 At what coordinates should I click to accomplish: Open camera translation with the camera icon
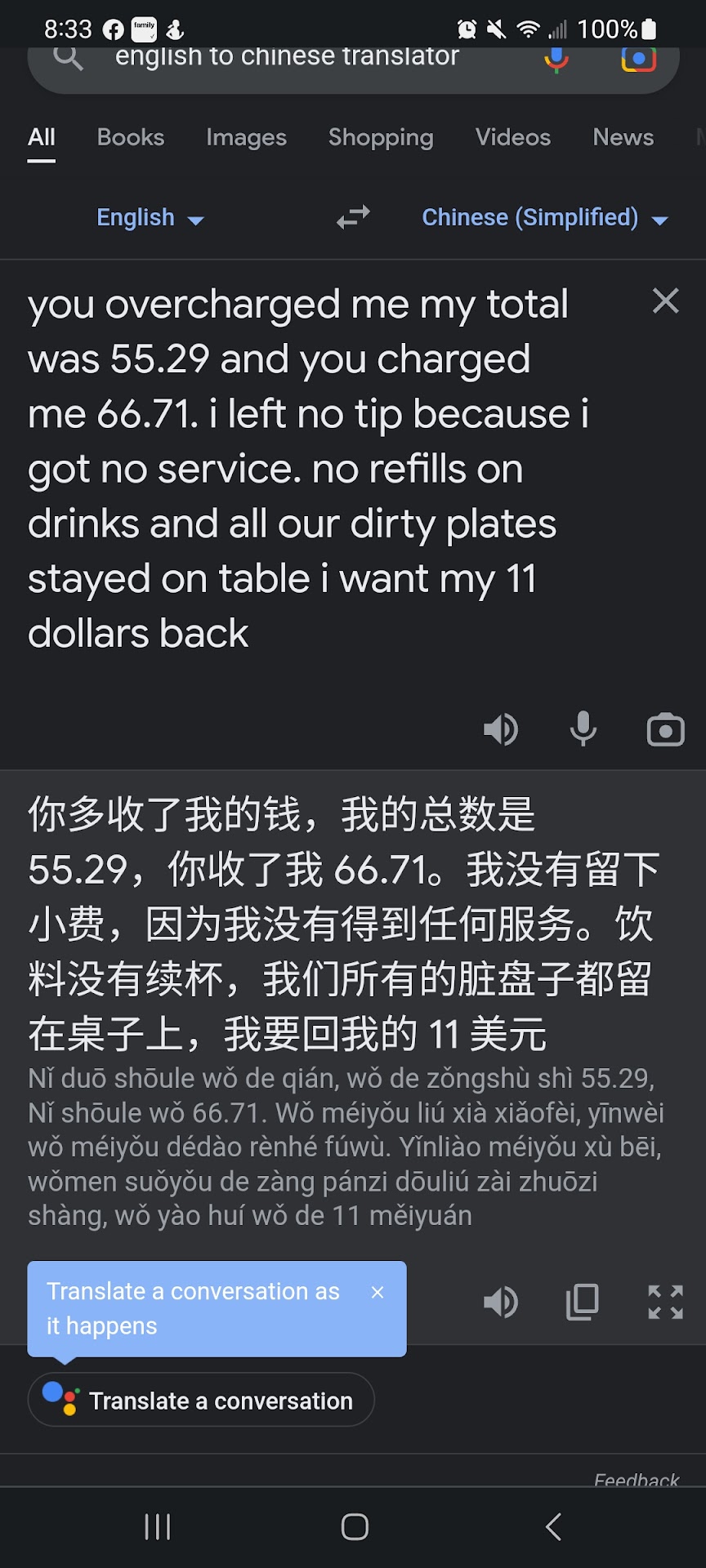point(664,729)
